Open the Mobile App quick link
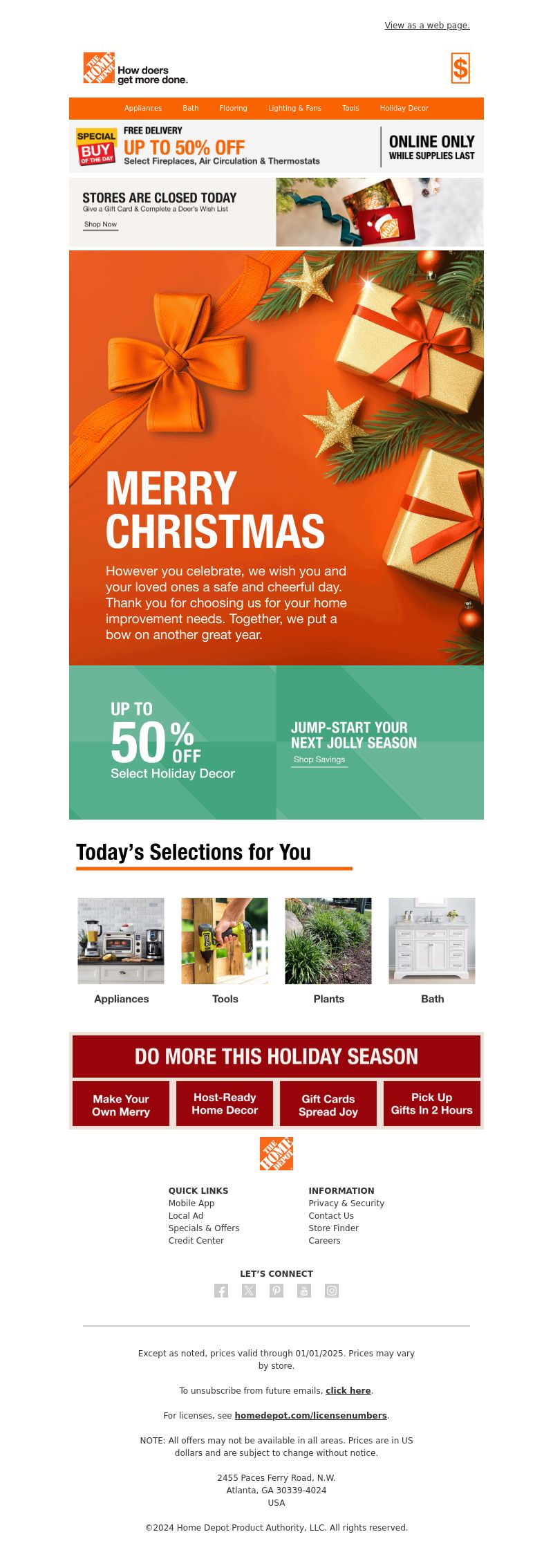The height and width of the screenshot is (1568, 553). (x=191, y=1203)
